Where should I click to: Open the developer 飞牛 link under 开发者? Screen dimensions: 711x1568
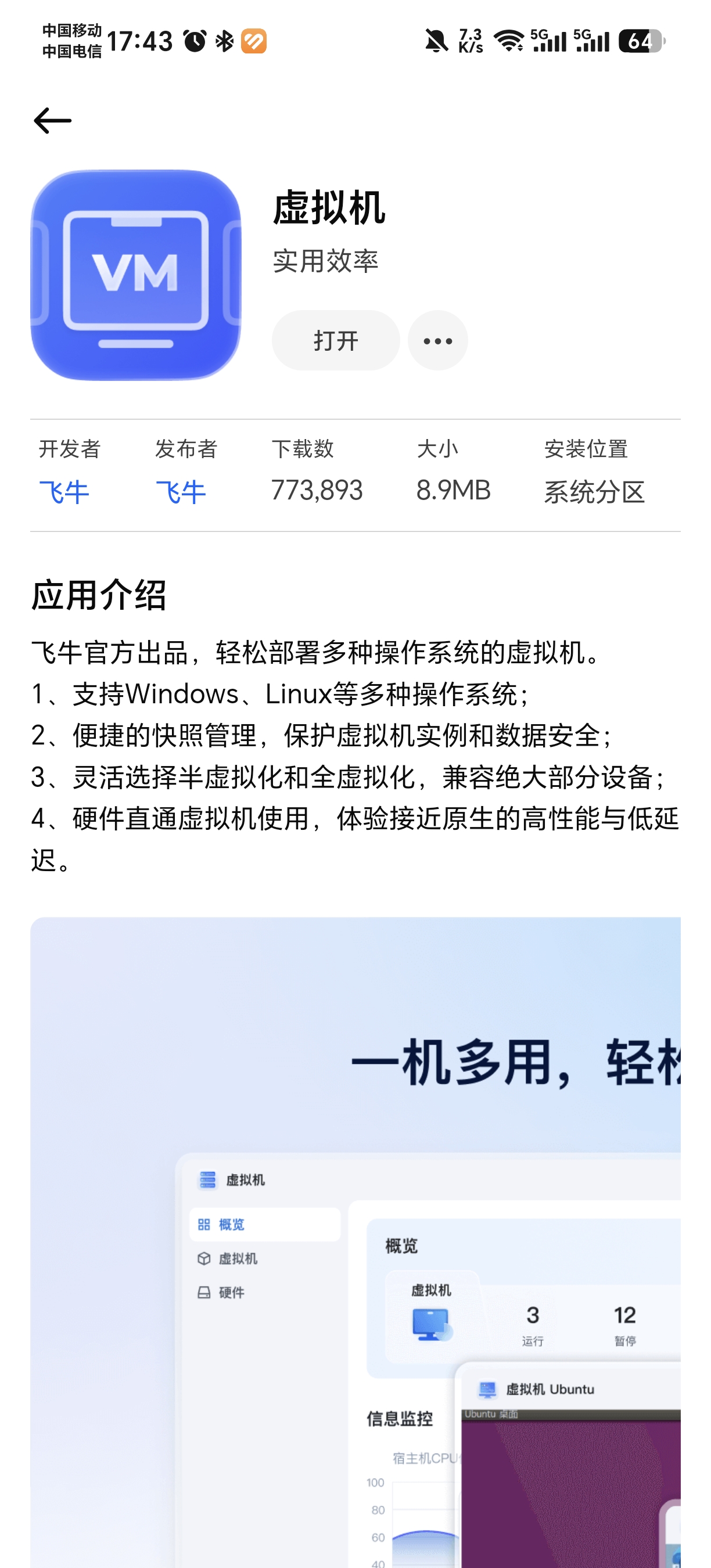click(64, 491)
